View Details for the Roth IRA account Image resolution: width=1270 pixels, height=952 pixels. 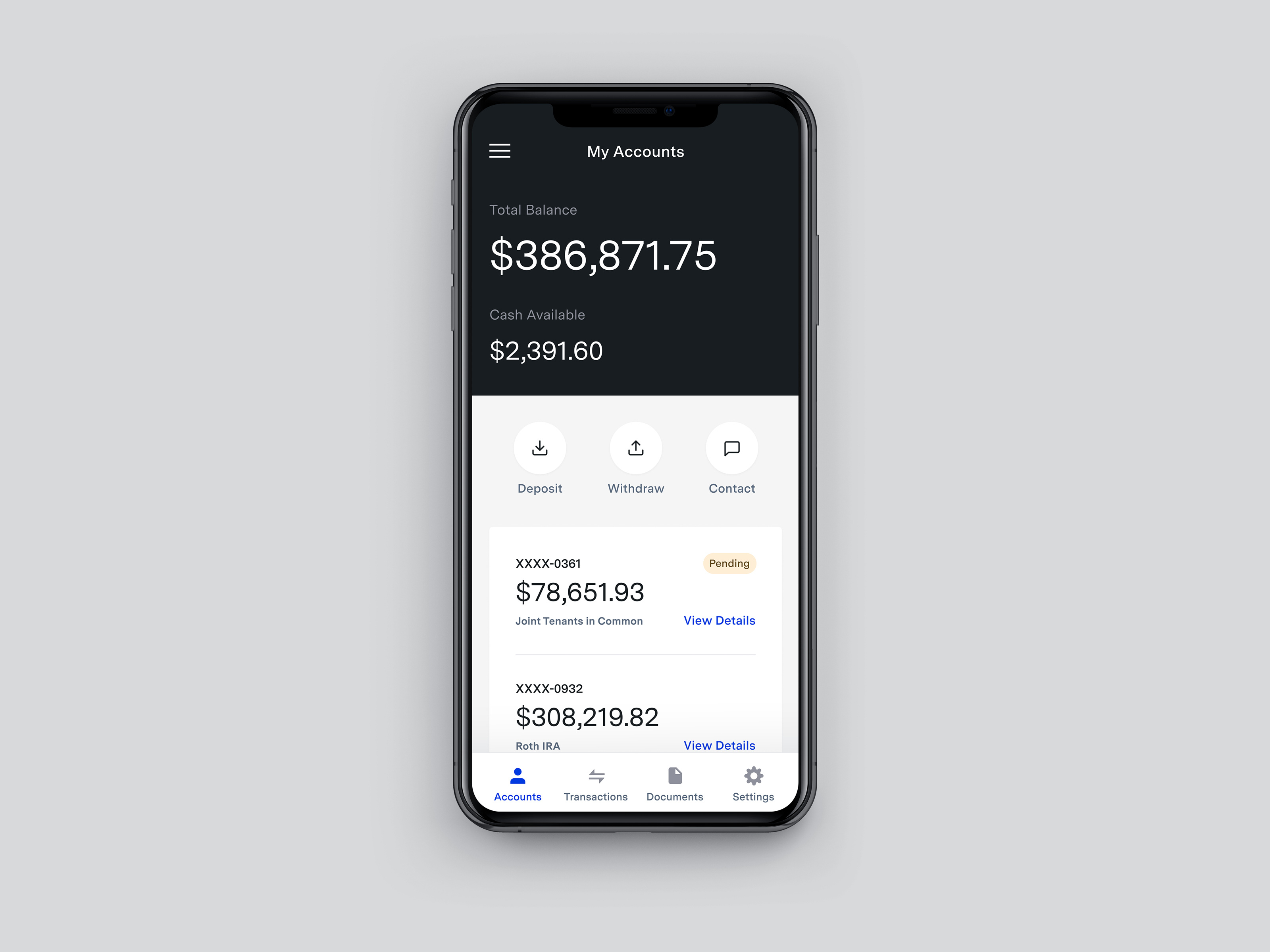(719, 745)
